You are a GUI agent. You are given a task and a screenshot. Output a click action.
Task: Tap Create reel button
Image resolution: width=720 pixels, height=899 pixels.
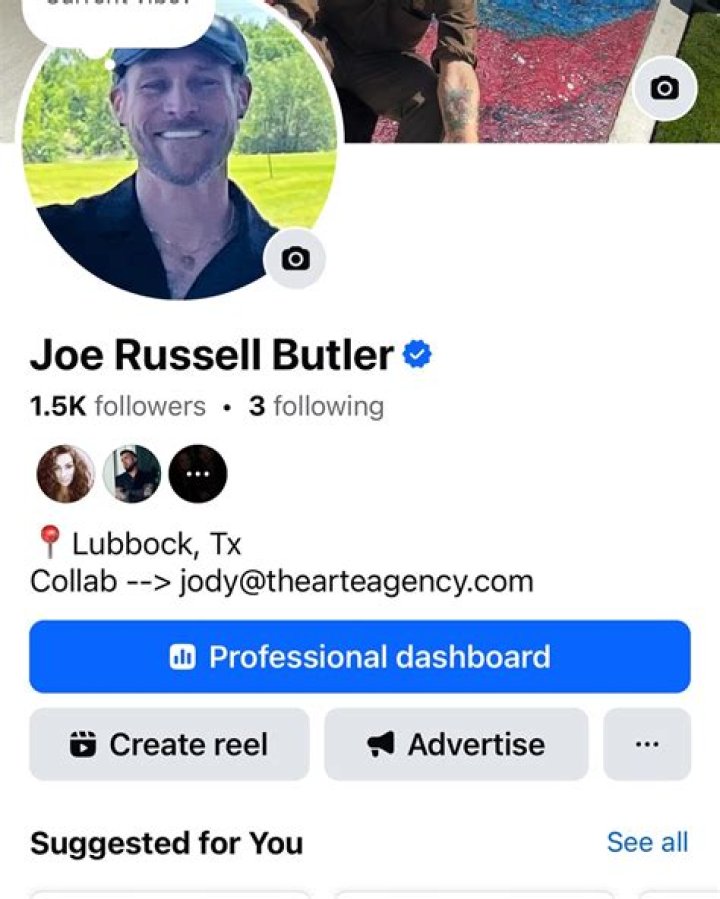169,744
